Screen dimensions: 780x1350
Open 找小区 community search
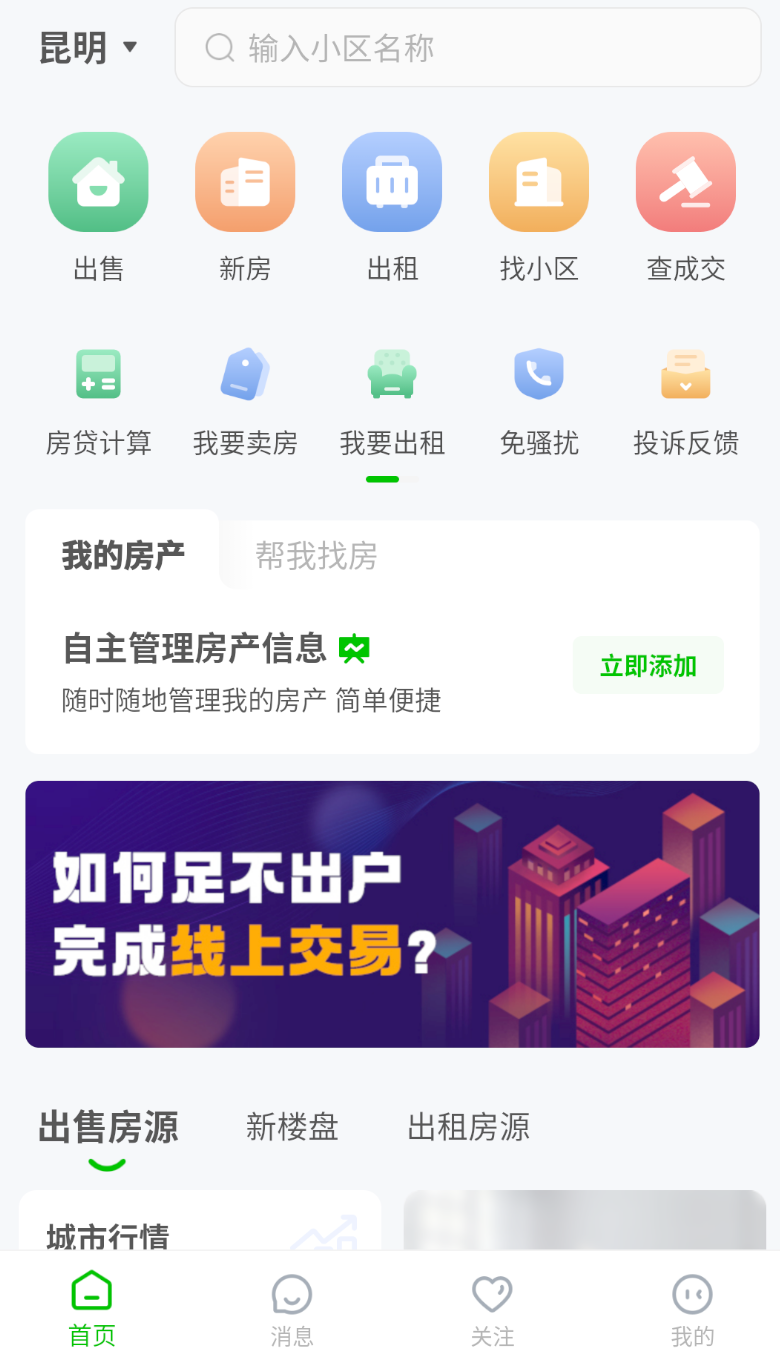[539, 206]
